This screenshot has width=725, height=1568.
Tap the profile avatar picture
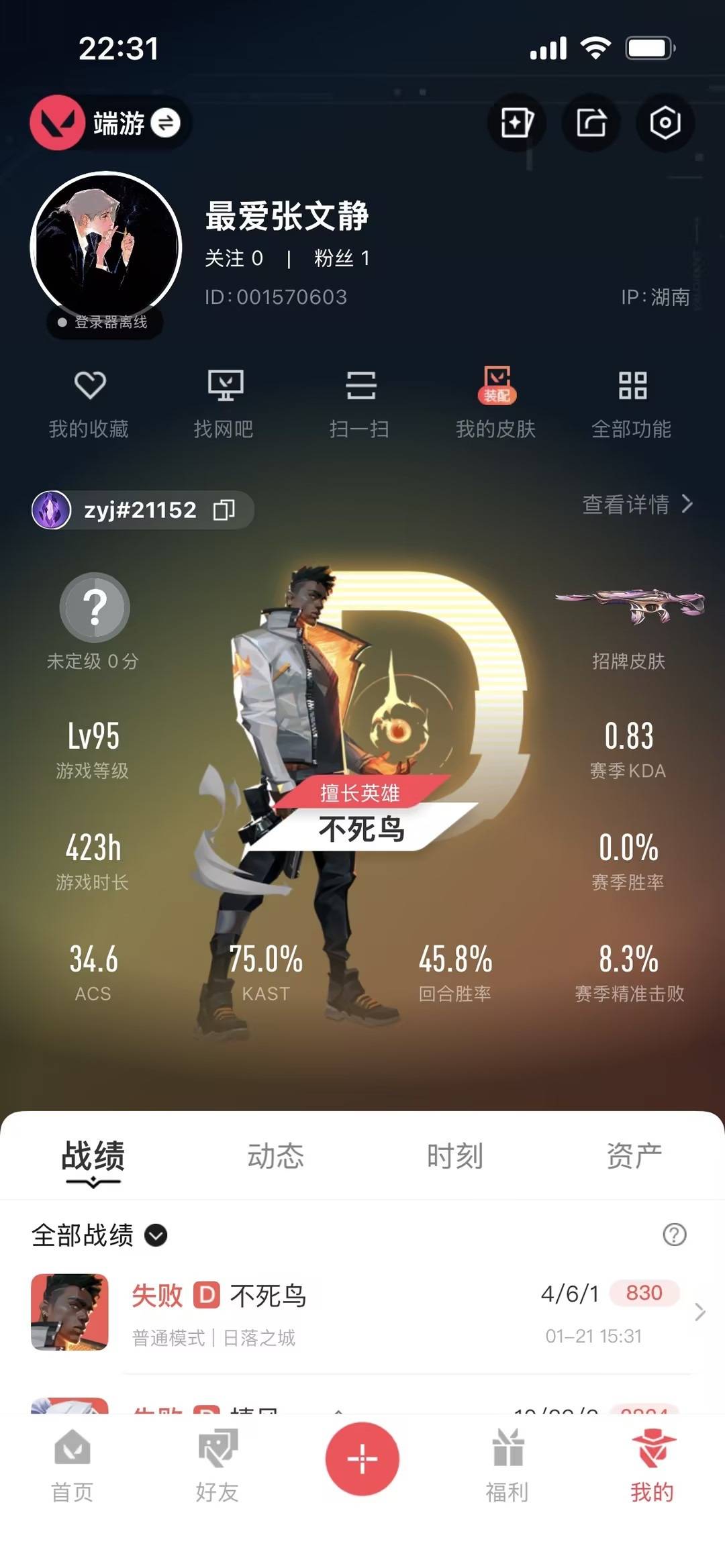click(x=106, y=247)
